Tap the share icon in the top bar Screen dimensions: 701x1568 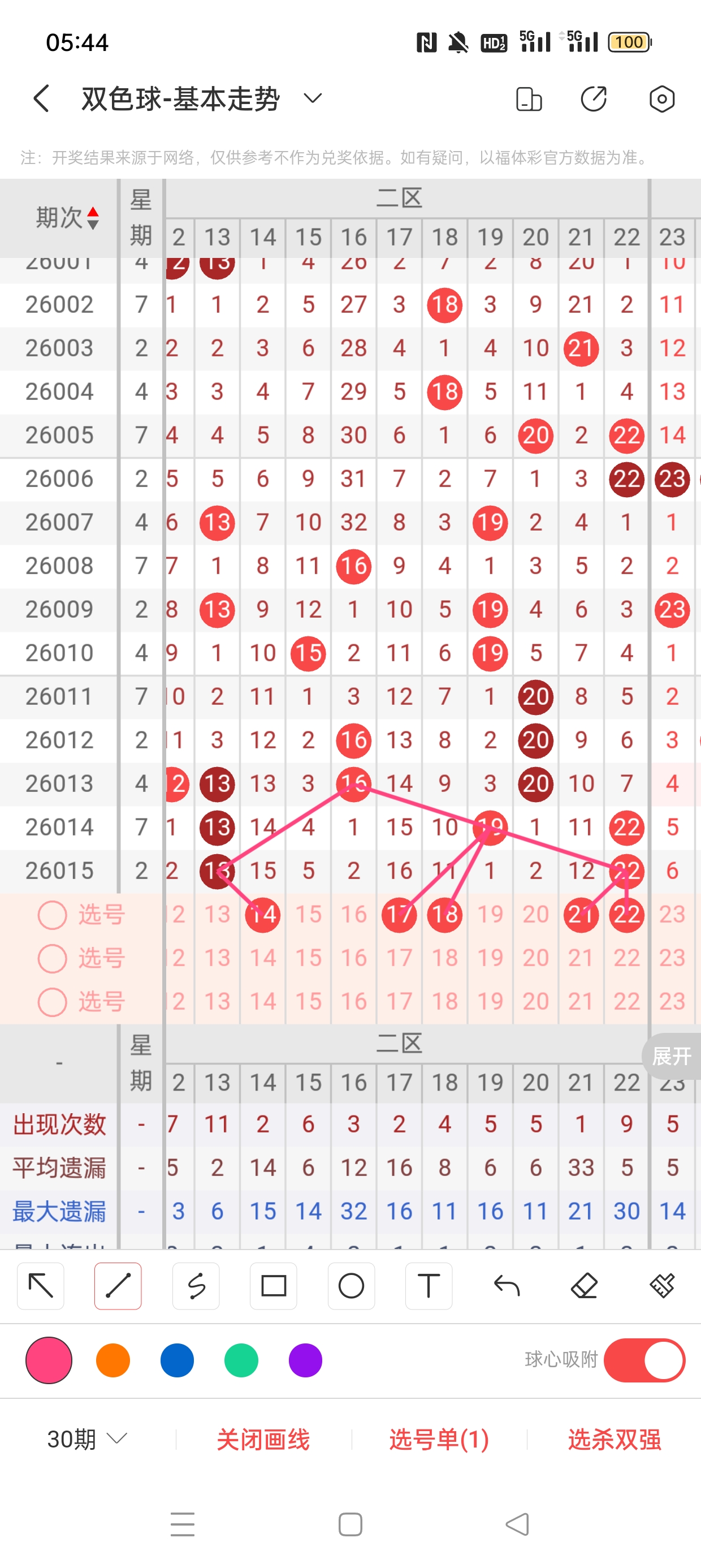pos(593,98)
